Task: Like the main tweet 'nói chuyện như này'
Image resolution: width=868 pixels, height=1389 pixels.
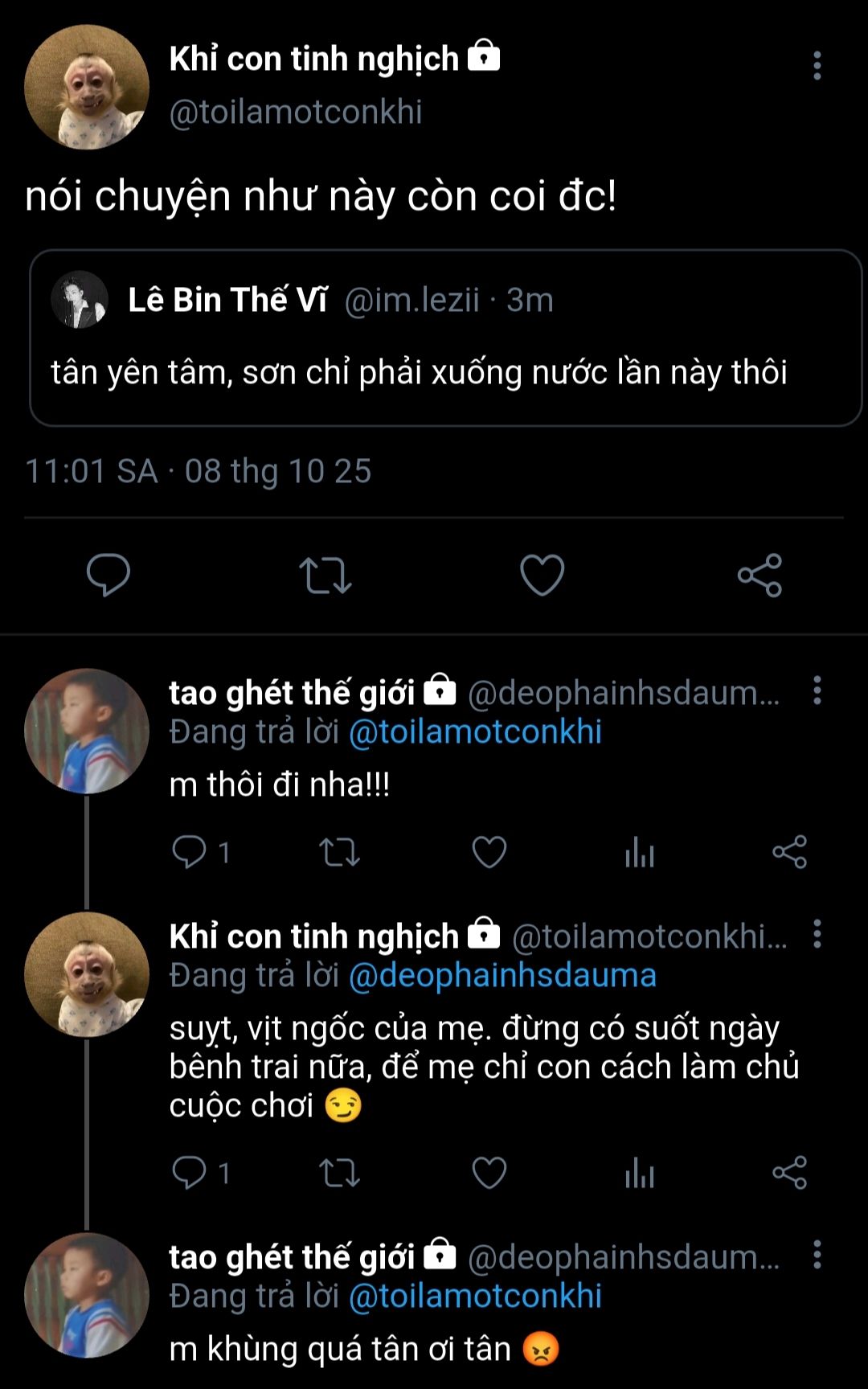Action: point(542,575)
